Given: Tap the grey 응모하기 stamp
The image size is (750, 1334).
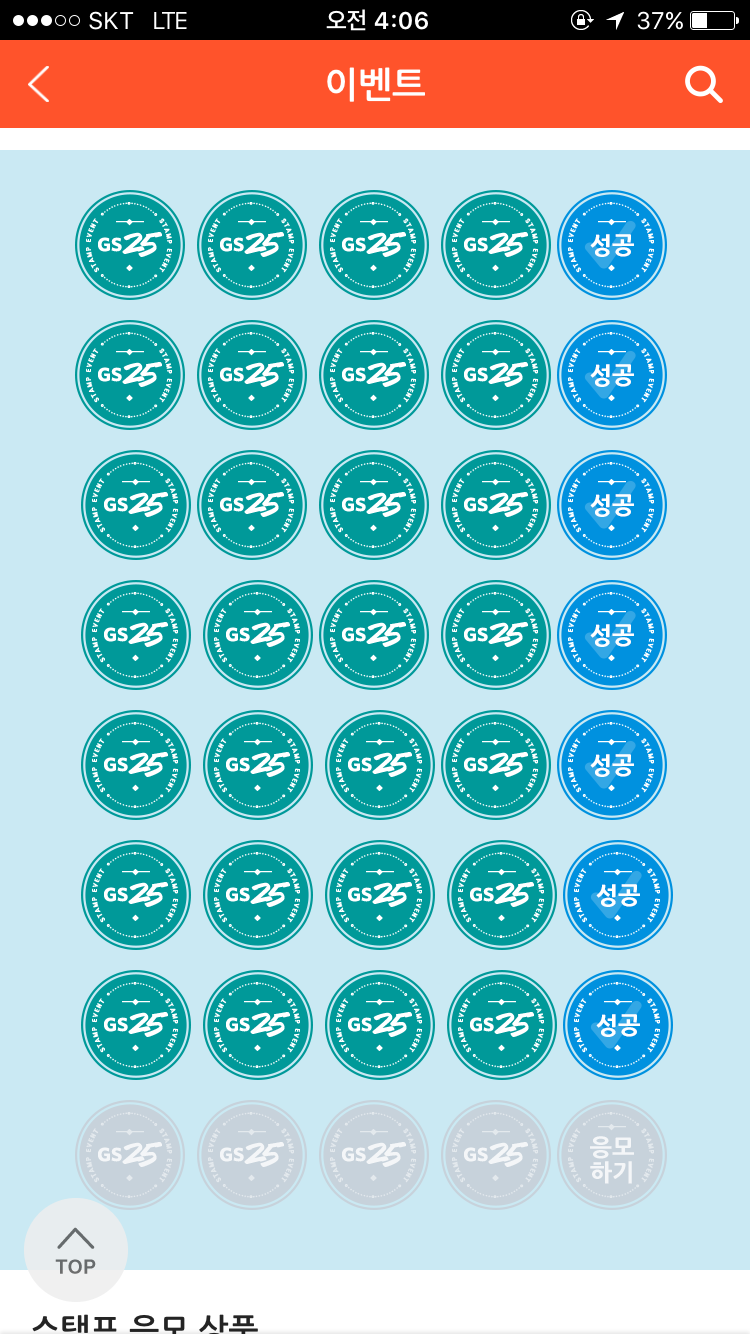Looking at the screenshot, I should coord(612,1156).
